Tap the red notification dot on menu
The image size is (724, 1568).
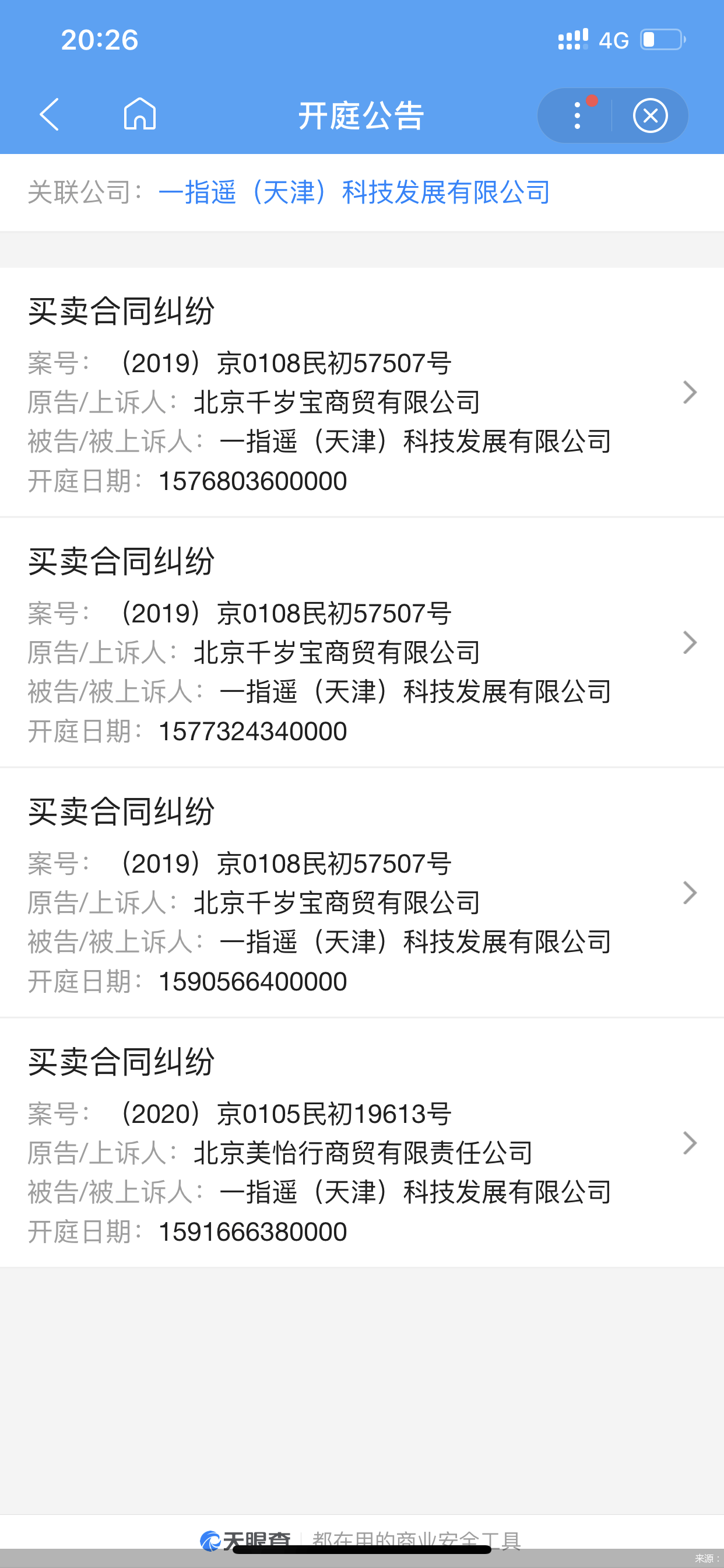tap(593, 101)
